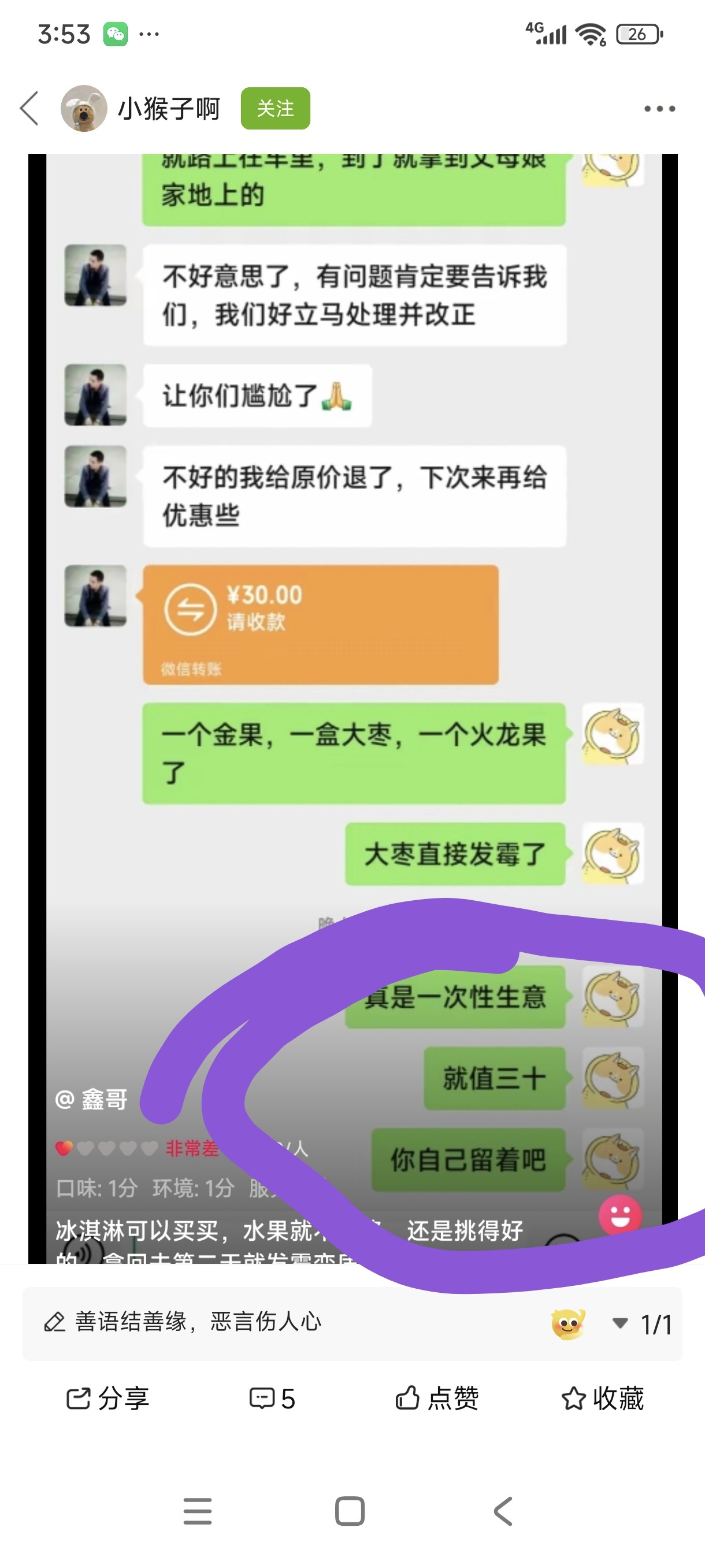Screen dimensions: 705x1568
Task: Like this post with 点赞
Action: [x=437, y=1398]
